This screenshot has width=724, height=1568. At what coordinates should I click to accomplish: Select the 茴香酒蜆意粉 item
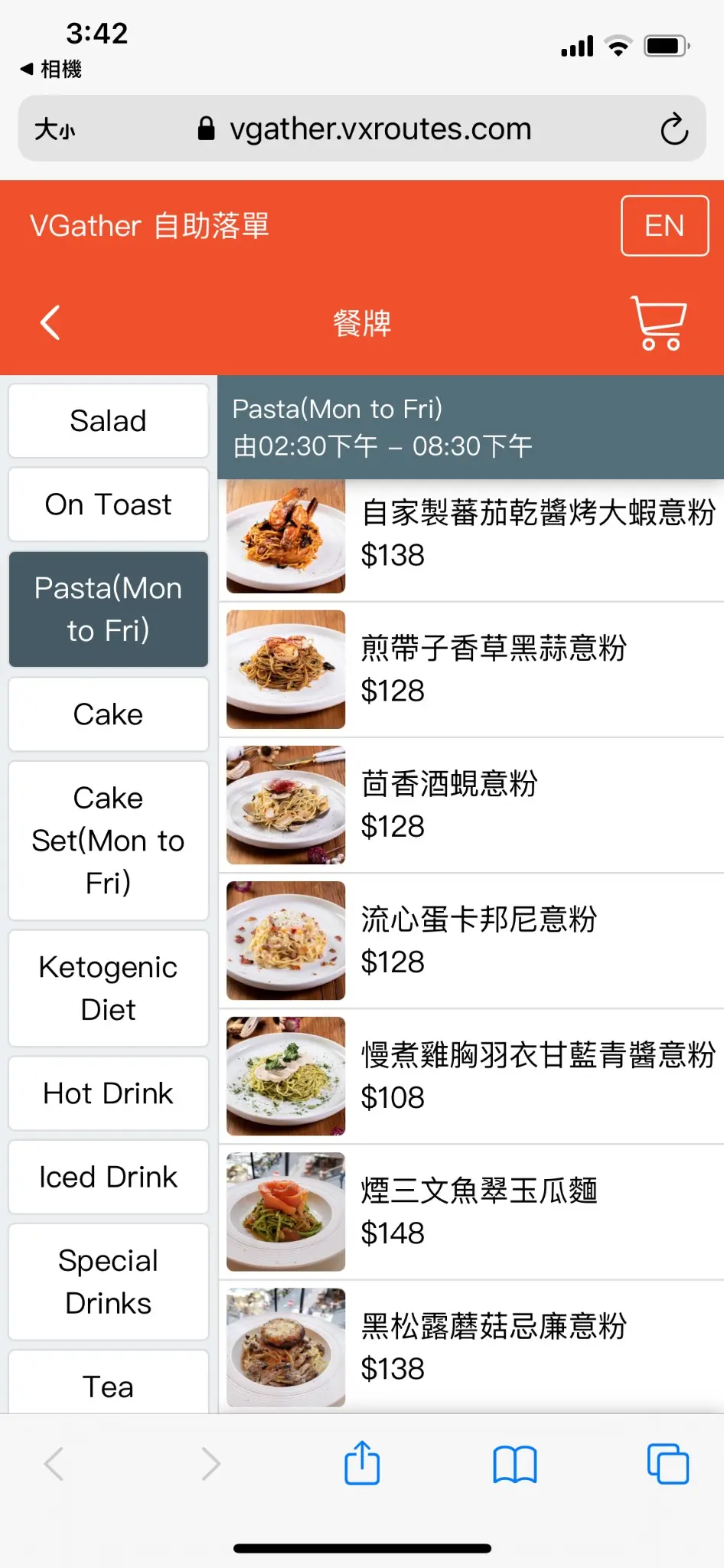471,805
